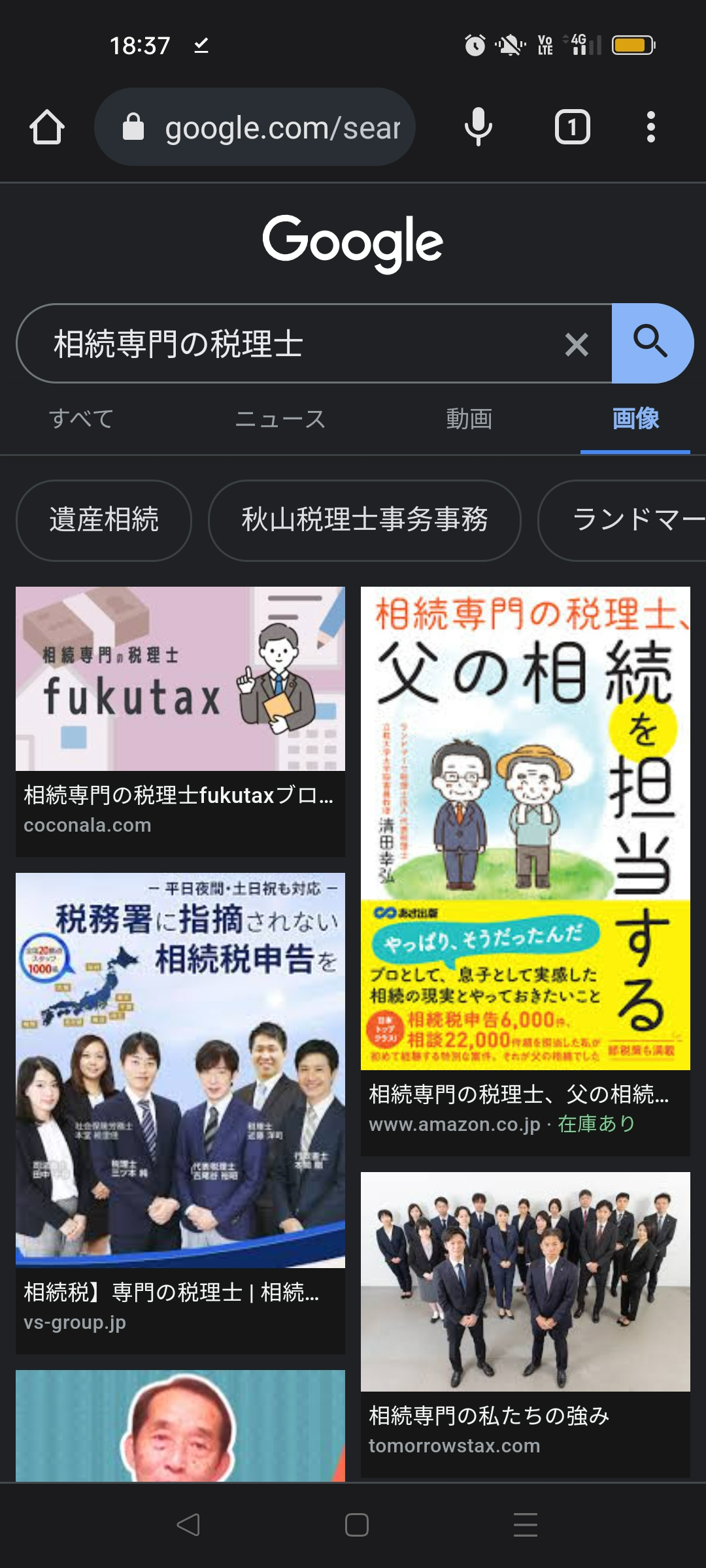Open the fukutax image from coconala.com
706x1568 pixels.
click(180, 679)
